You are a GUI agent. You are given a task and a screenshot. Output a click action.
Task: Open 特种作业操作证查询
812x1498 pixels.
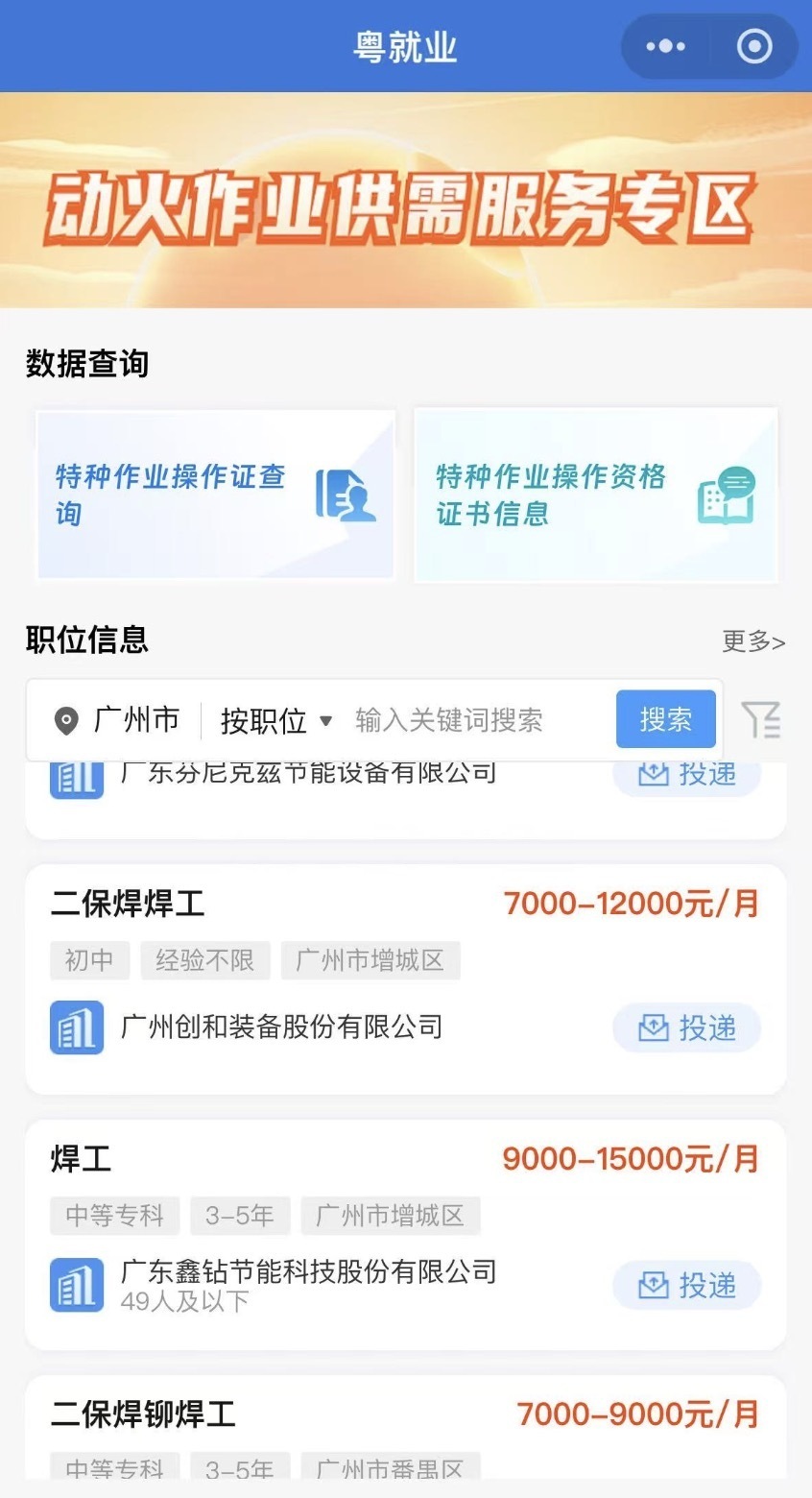pyautogui.click(x=215, y=495)
